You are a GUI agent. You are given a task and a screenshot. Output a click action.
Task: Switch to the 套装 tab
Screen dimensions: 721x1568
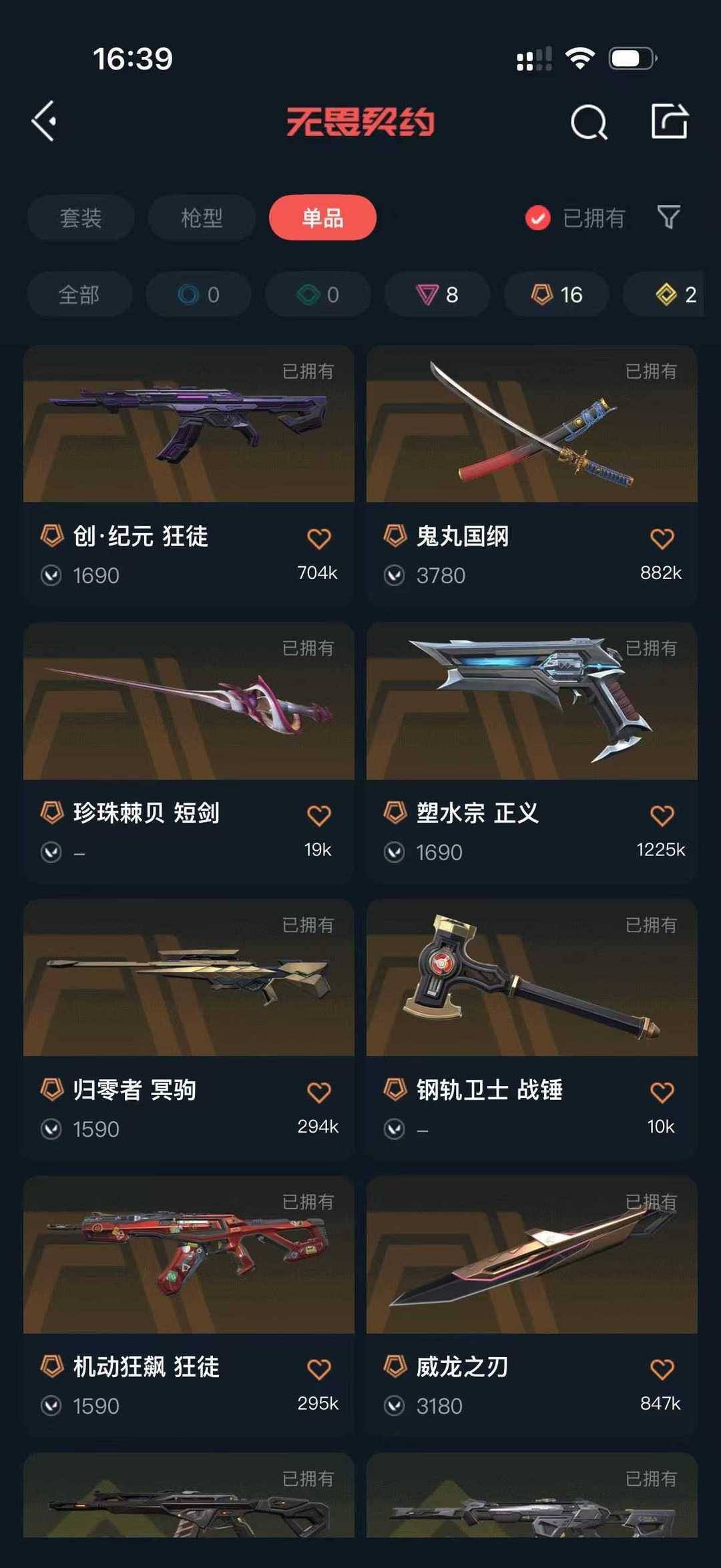(x=80, y=218)
